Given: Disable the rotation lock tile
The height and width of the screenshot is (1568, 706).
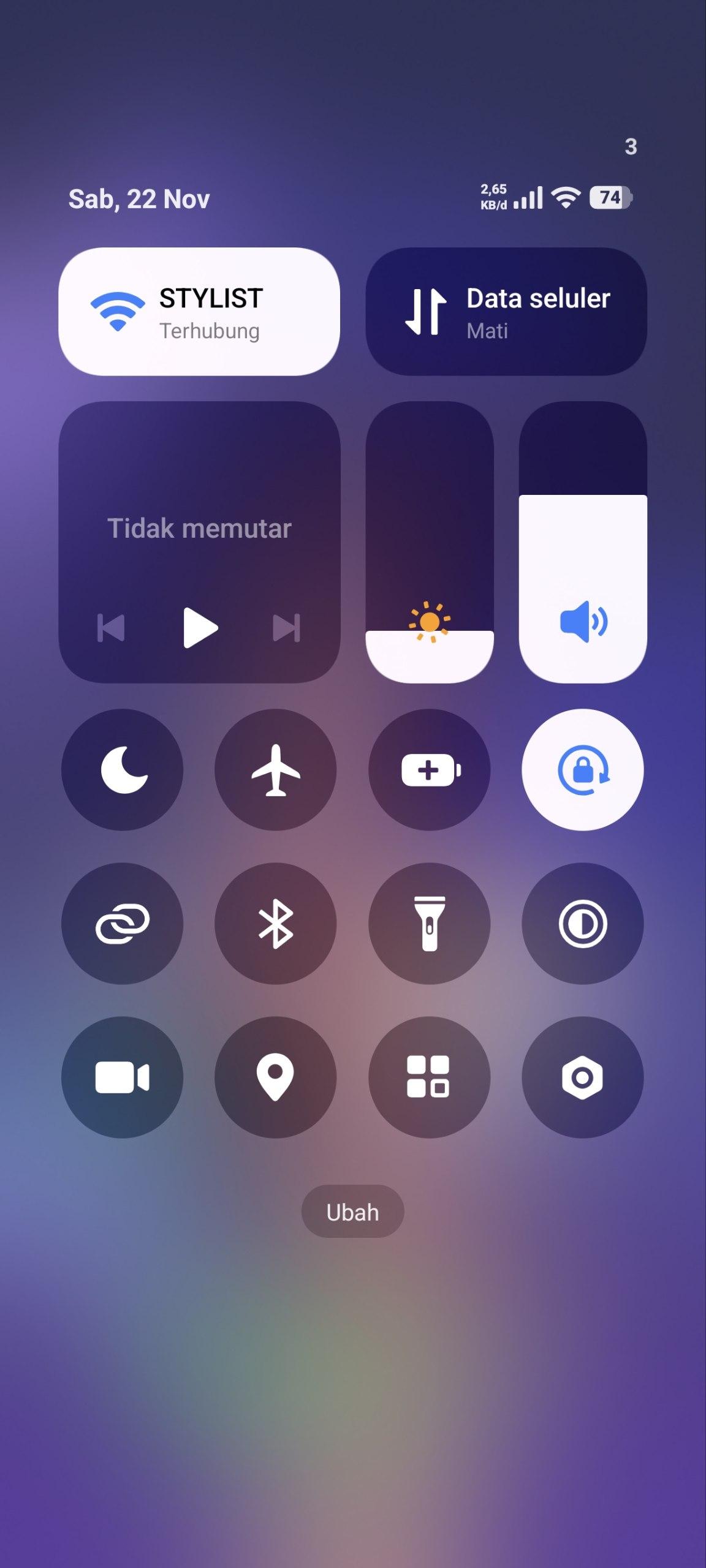Looking at the screenshot, I should pos(583,770).
